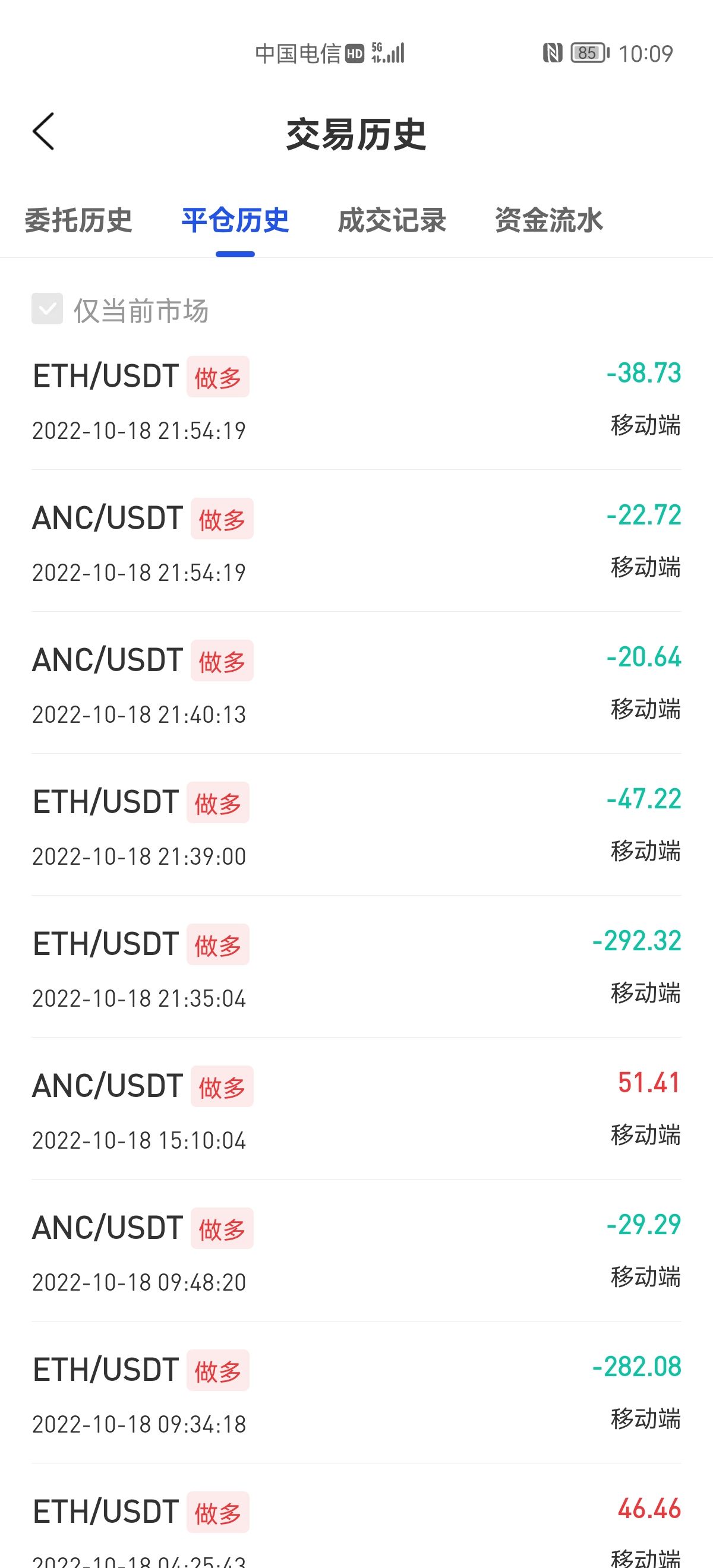Image resolution: width=713 pixels, height=1568 pixels.
Task: Open the ETH/USDT record with -282.08
Action: pyautogui.click(x=356, y=1393)
